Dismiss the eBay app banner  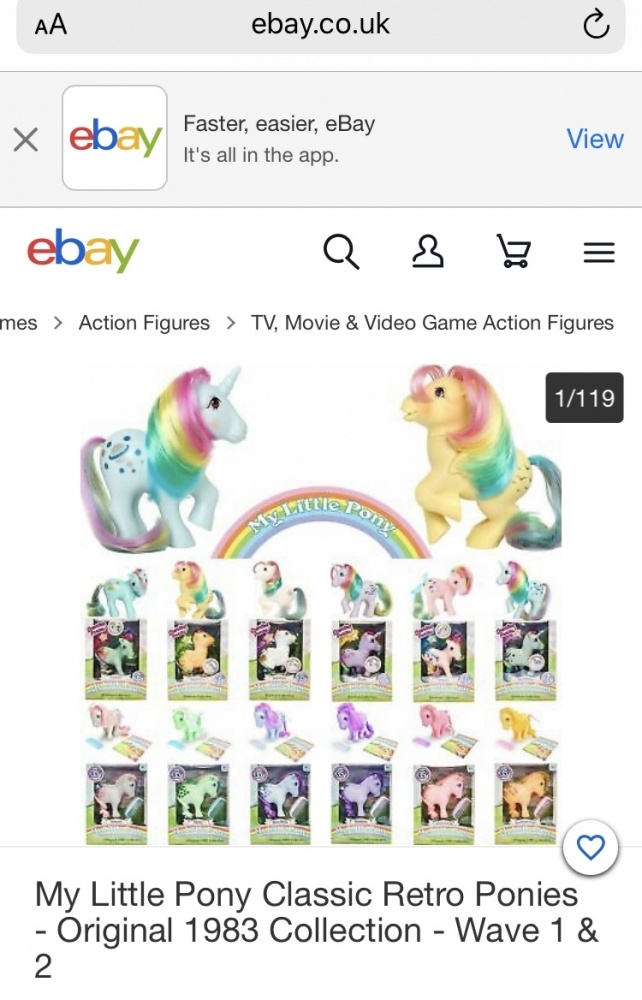[x=26, y=139]
